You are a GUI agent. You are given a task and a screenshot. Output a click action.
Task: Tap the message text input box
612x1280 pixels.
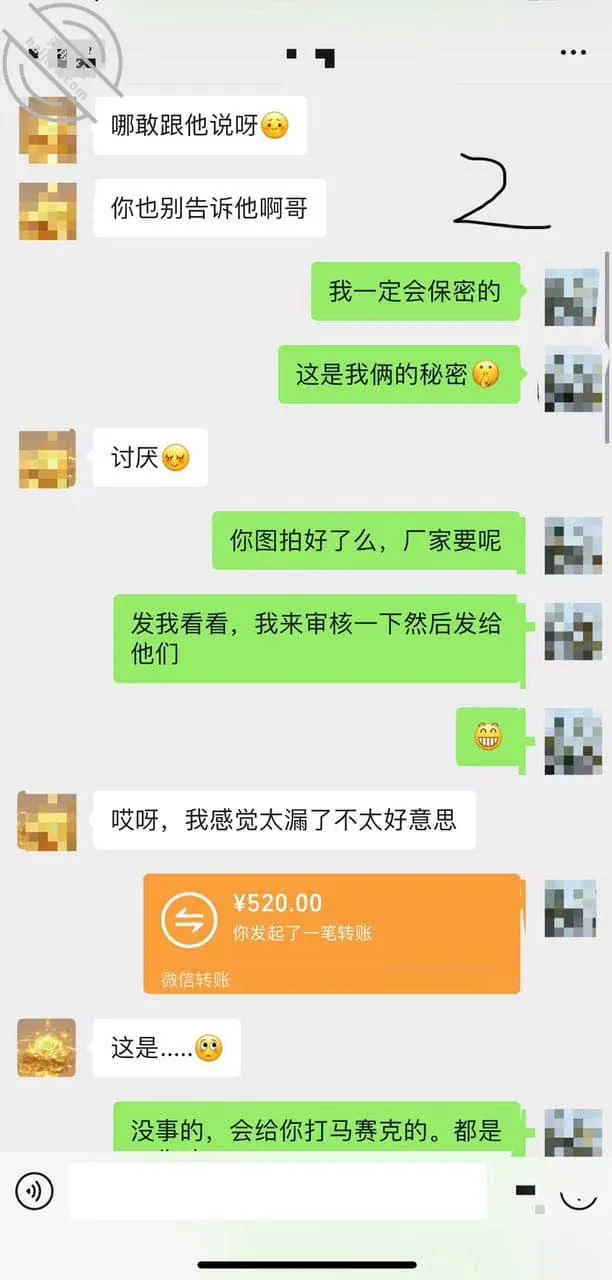pyautogui.click(x=278, y=1191)
